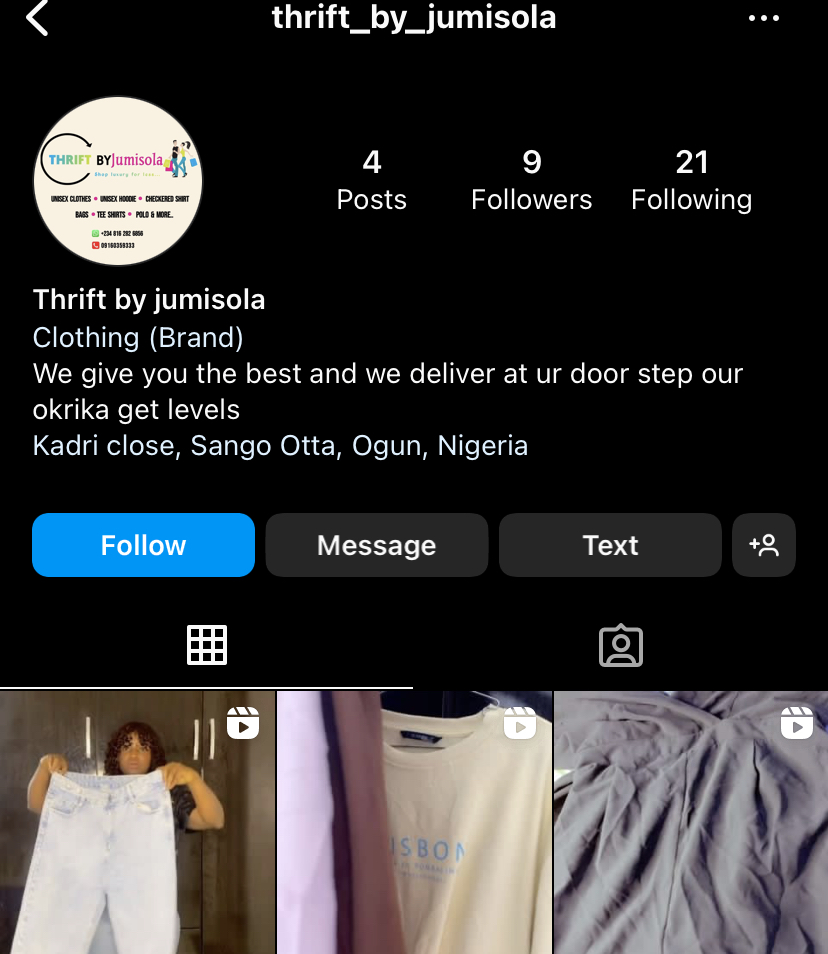The height and width of the screenshot is (954, 828).
Task: Switch to the posts grid tab
Action: 207,645
